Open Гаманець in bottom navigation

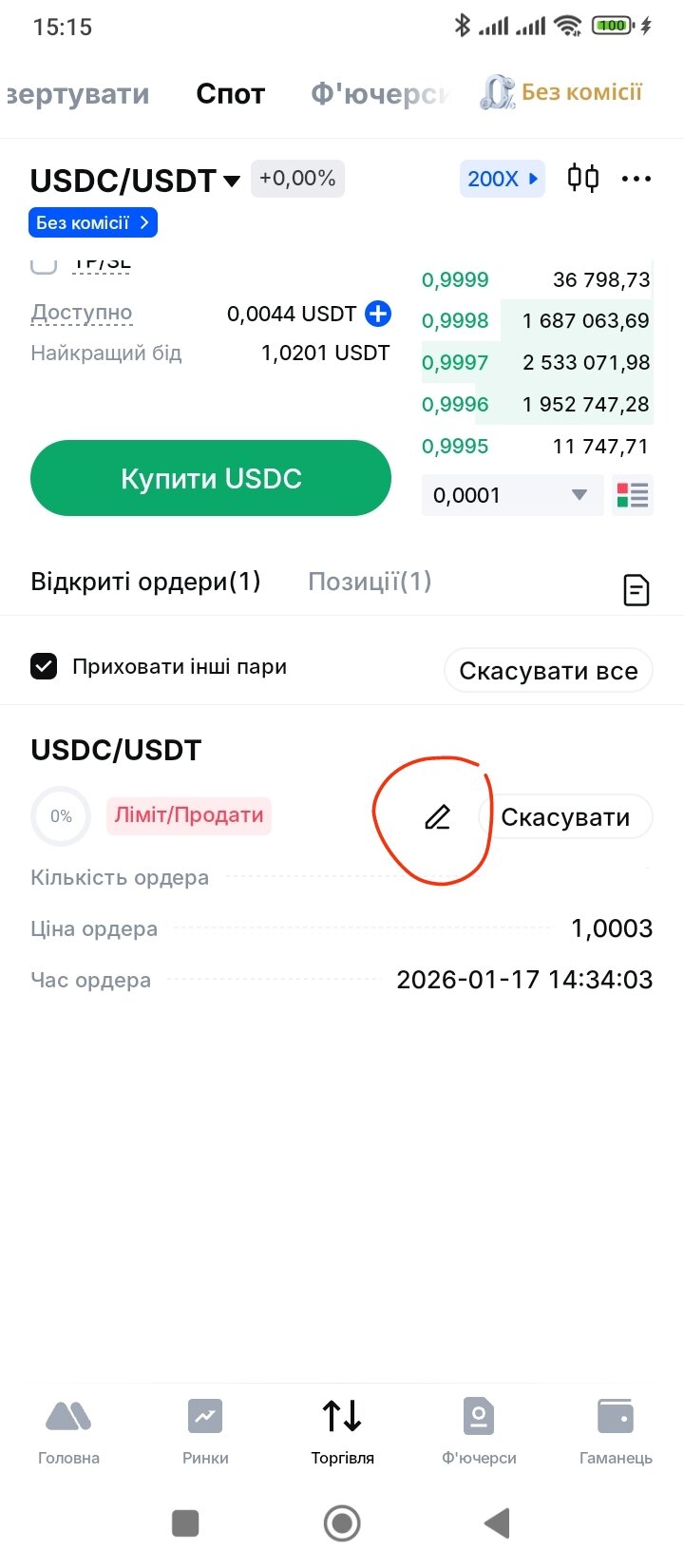click(x=616, y=1430)
